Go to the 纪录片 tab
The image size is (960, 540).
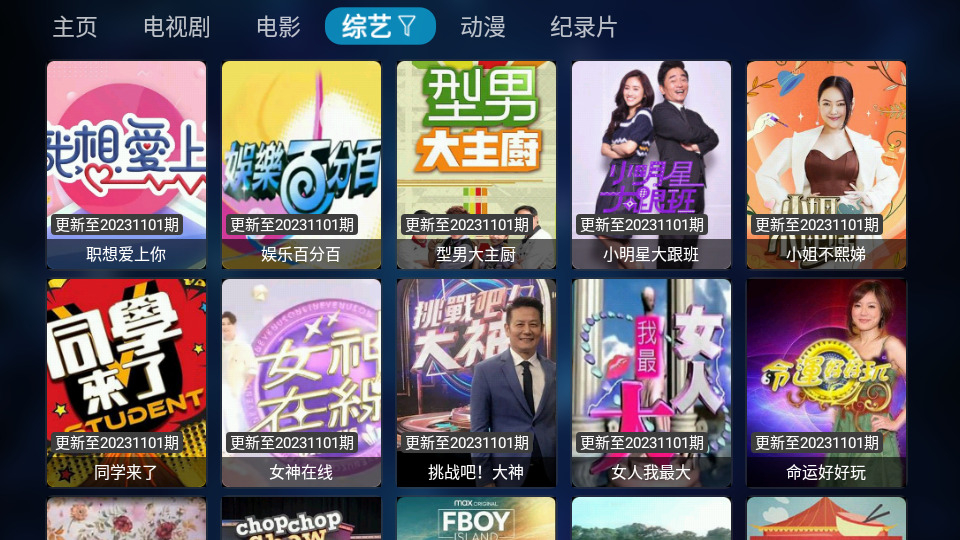584,27
